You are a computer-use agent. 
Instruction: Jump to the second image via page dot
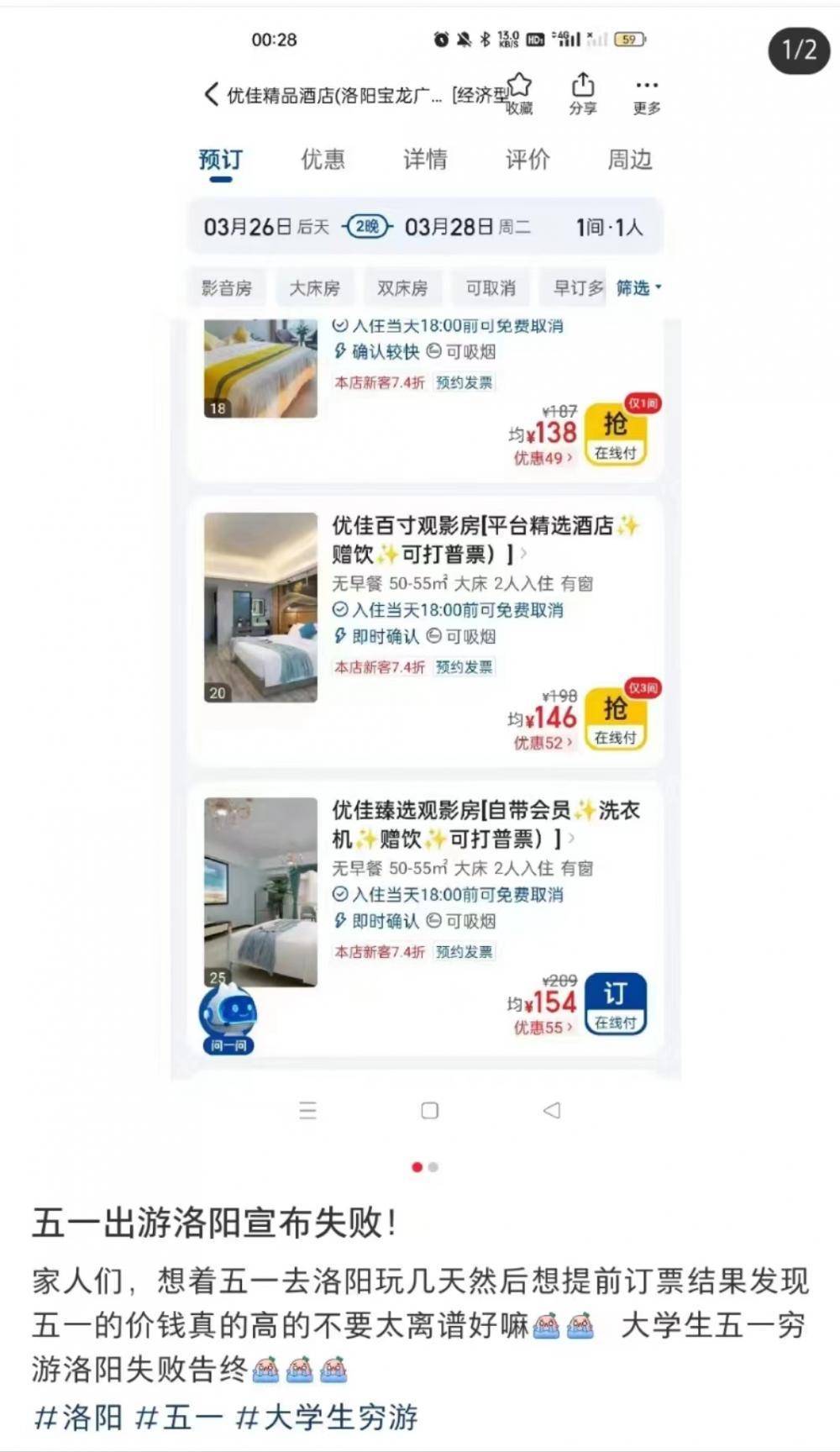point(433,1167)
